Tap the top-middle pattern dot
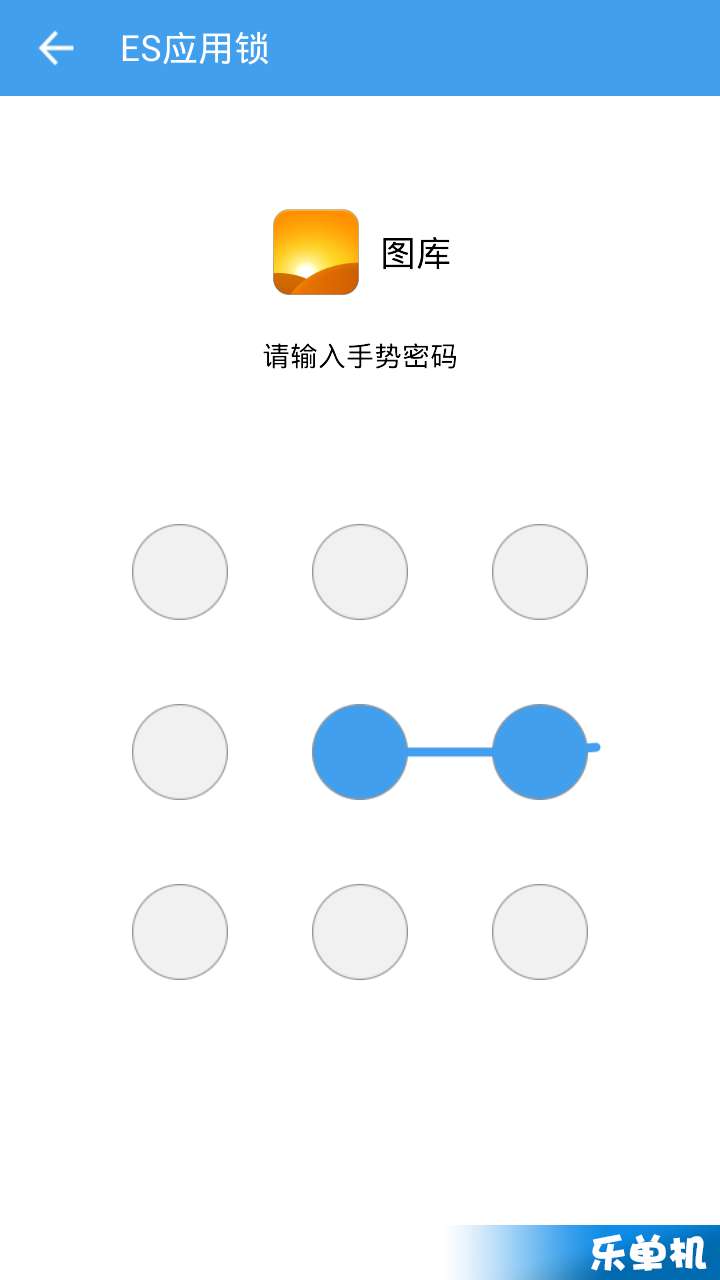The width and height of the screenshot is (720, 1280). tap(360, 572)
